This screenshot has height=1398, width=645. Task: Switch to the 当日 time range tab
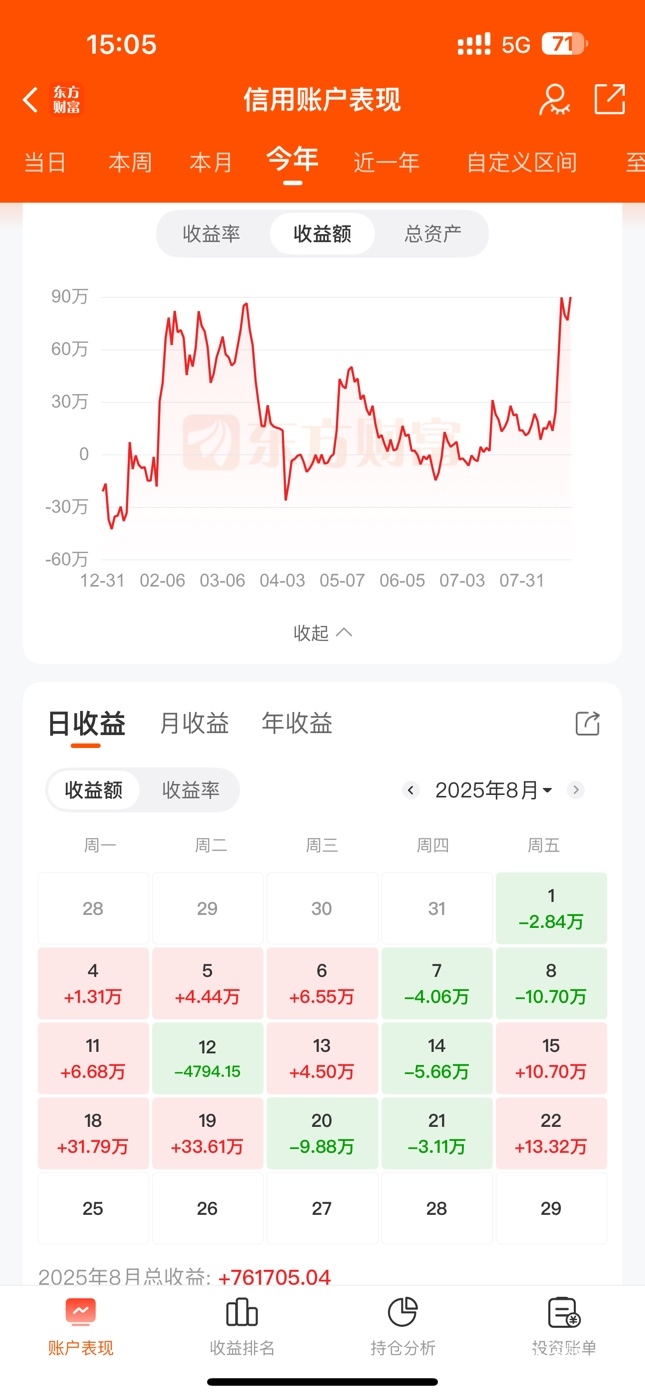45,162
